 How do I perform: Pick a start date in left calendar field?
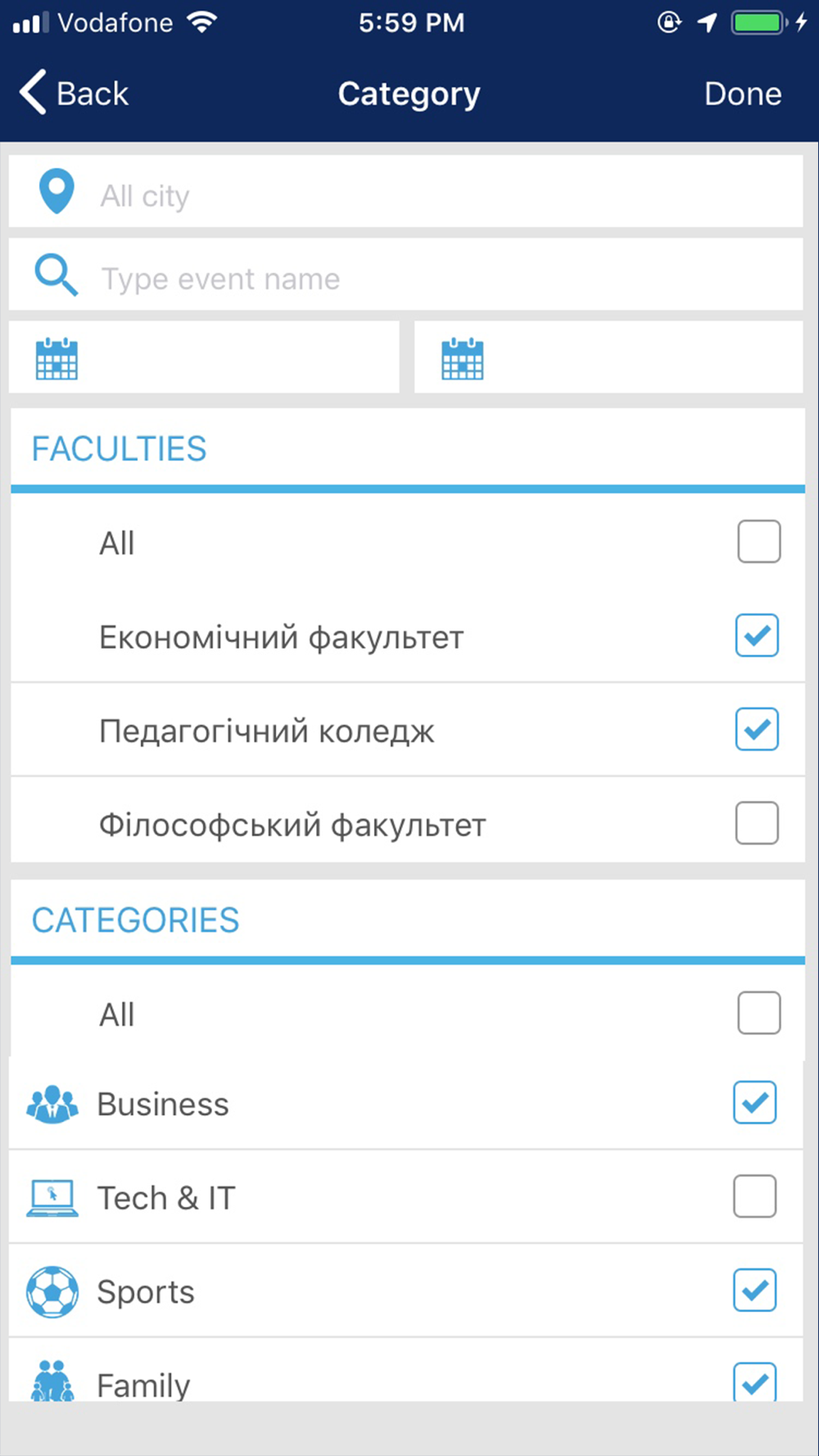pos(204,359)
